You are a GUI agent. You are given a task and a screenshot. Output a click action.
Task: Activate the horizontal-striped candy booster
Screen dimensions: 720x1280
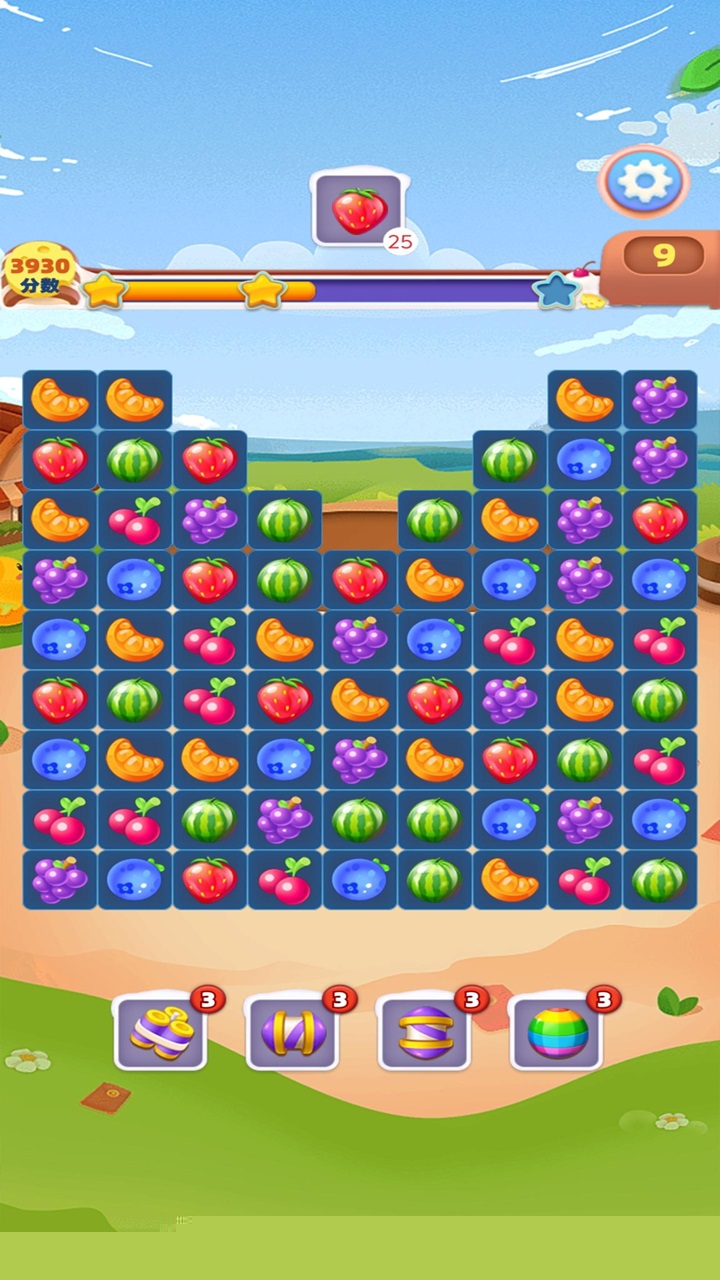425,1032
